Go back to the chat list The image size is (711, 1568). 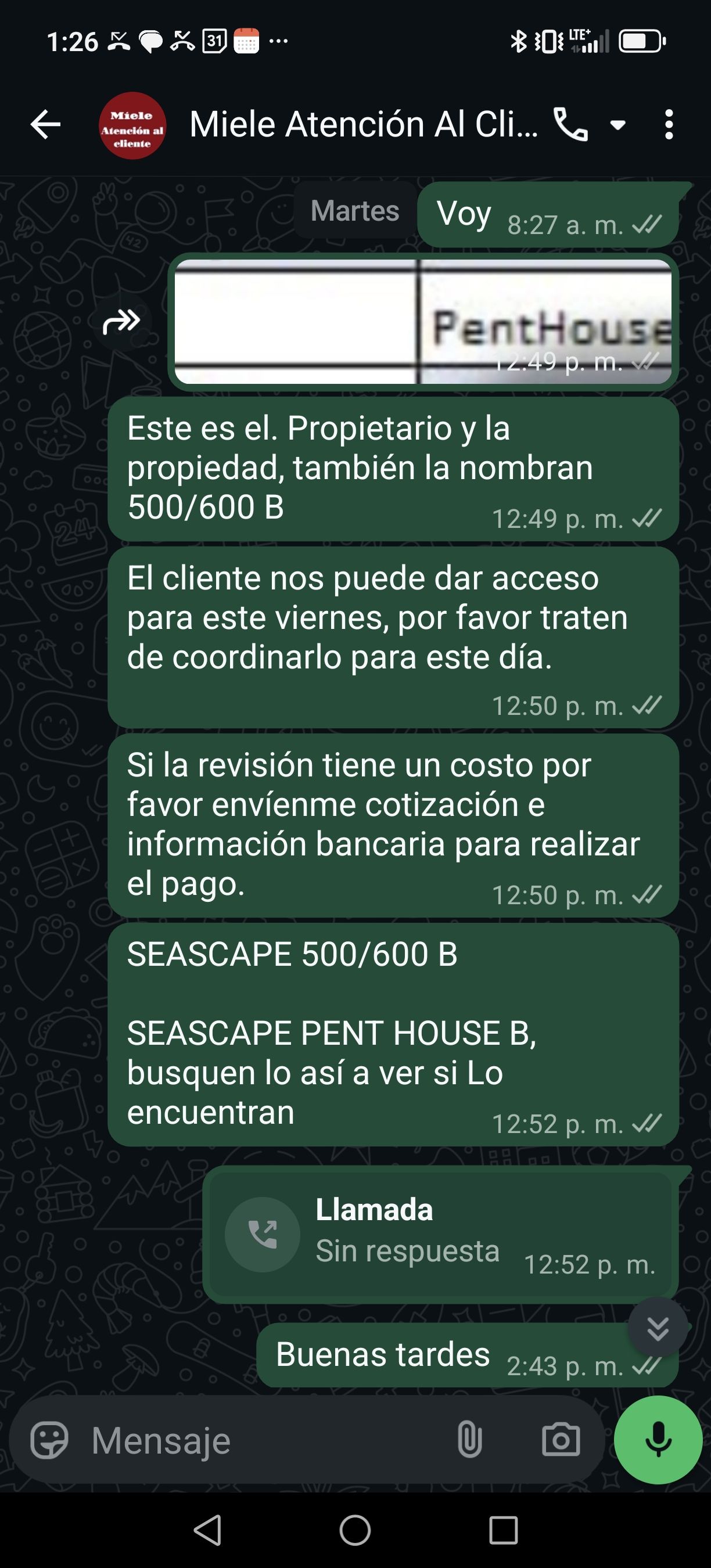pyautogui.click(x=46, y=125)
